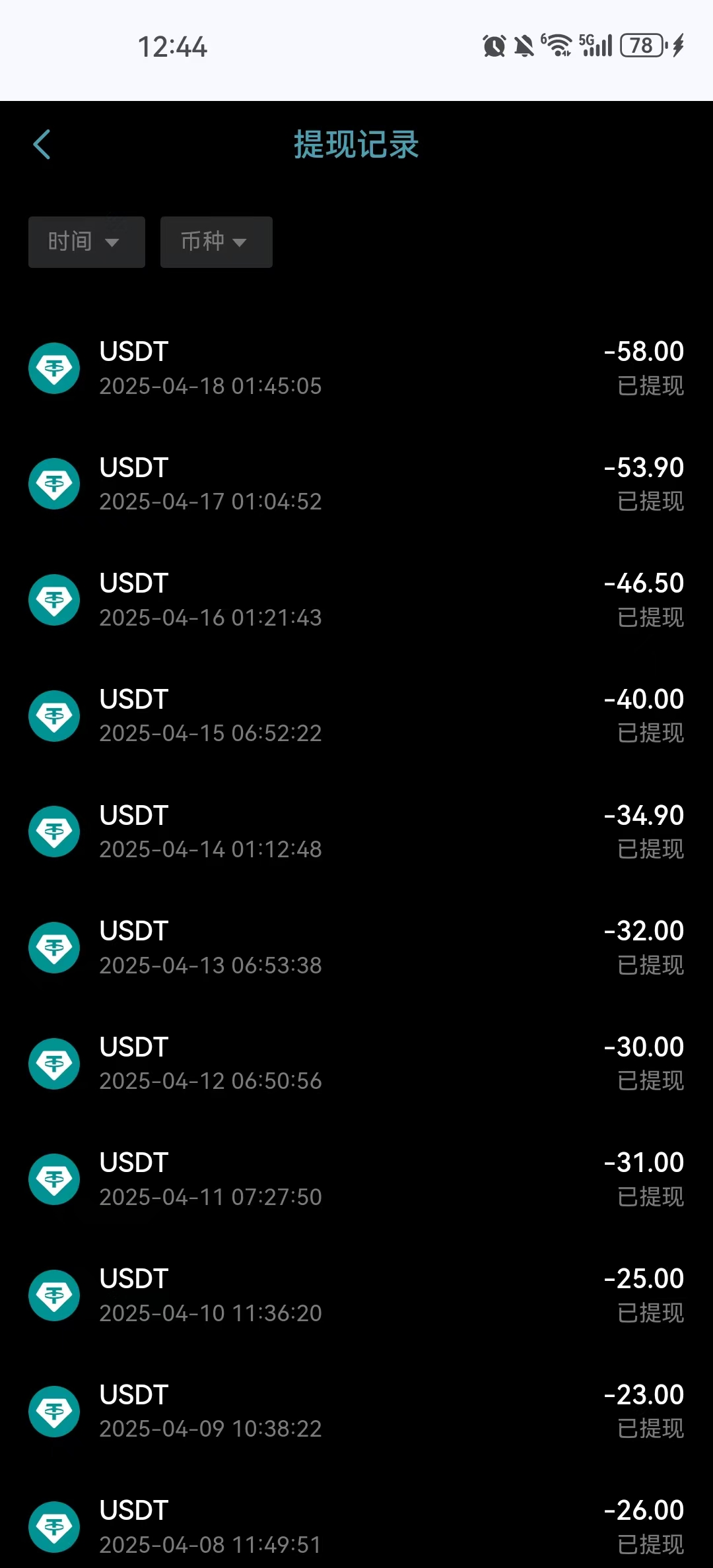Viewport: 713px width, 1568px height.
Task: Select the -40.00 USDT record dated 2025-04-15
Action: (x=356, y=715)
